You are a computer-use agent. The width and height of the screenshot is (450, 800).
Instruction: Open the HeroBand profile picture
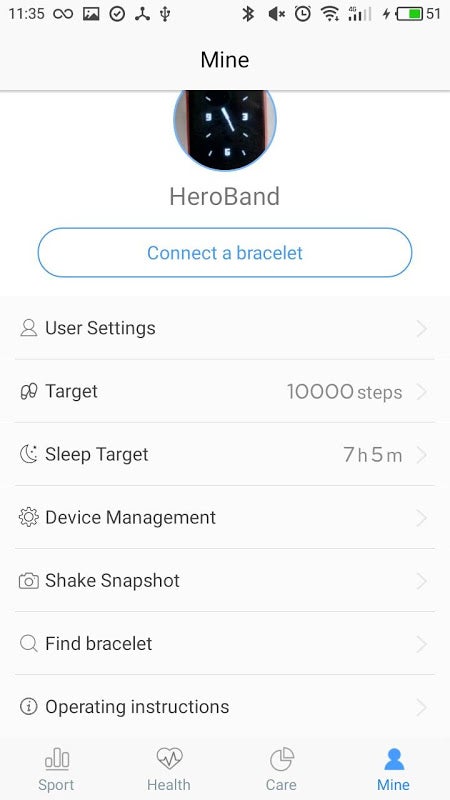225,130
